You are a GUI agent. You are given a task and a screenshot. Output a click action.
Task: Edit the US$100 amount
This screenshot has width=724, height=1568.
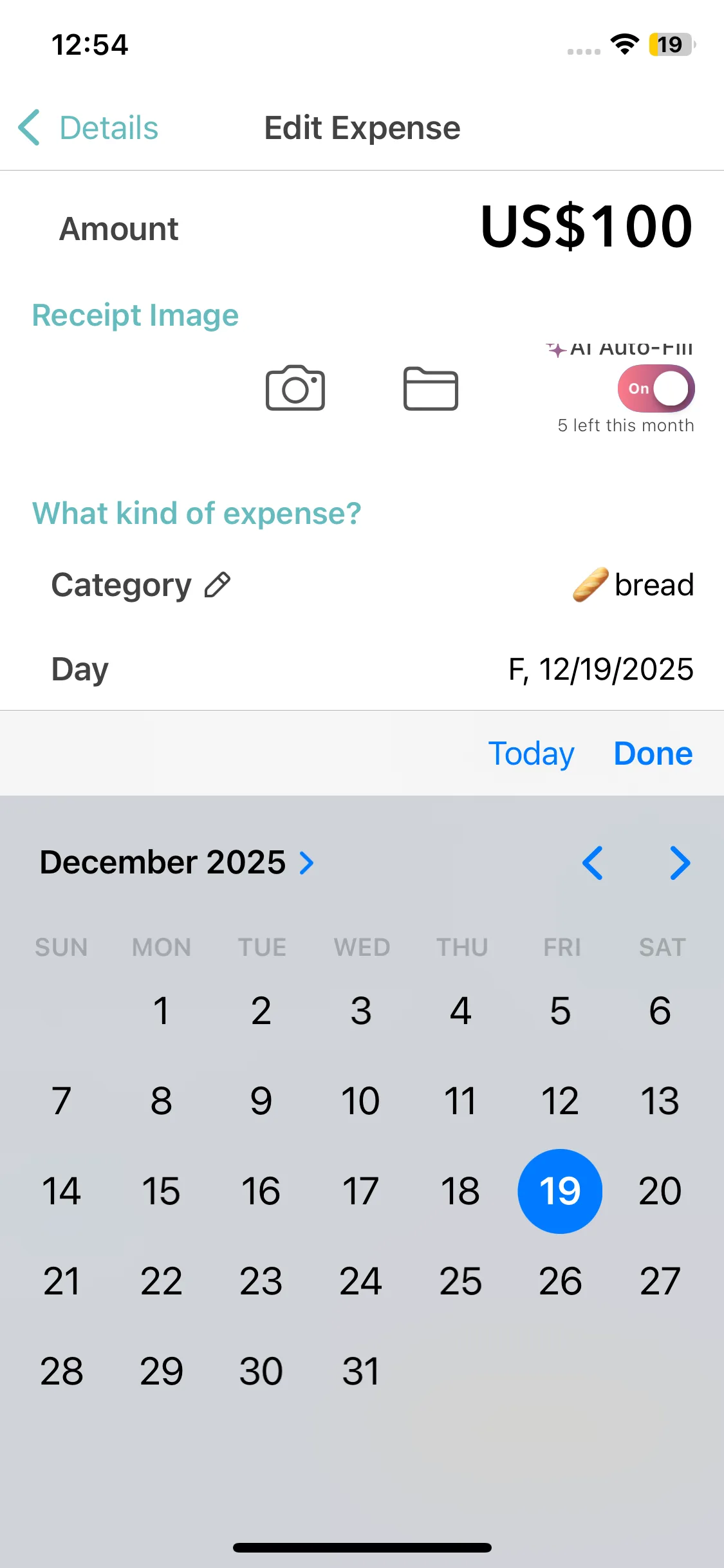pos(586,227)
